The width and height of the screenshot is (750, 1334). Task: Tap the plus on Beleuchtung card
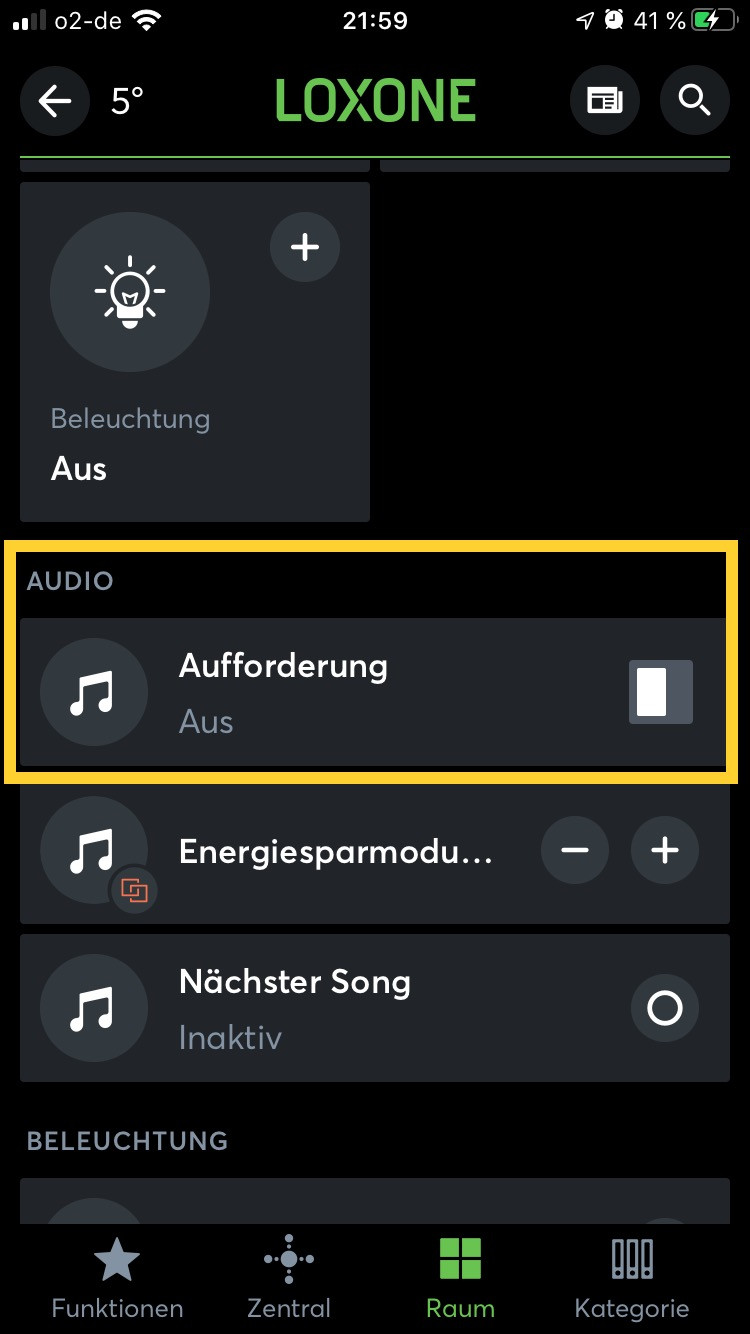(304, 247)
